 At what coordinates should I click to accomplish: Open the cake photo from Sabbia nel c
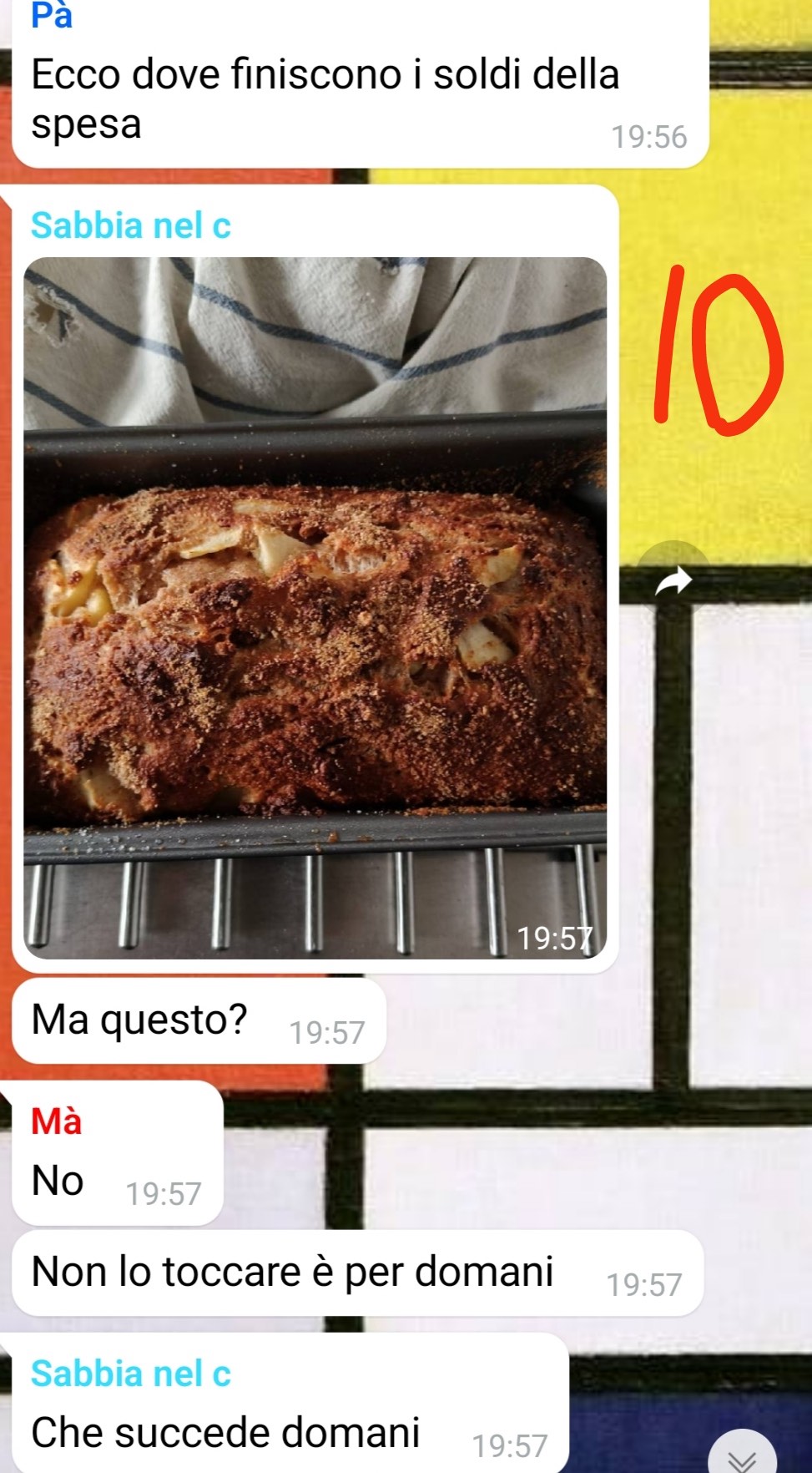click(x=315, y=607)
